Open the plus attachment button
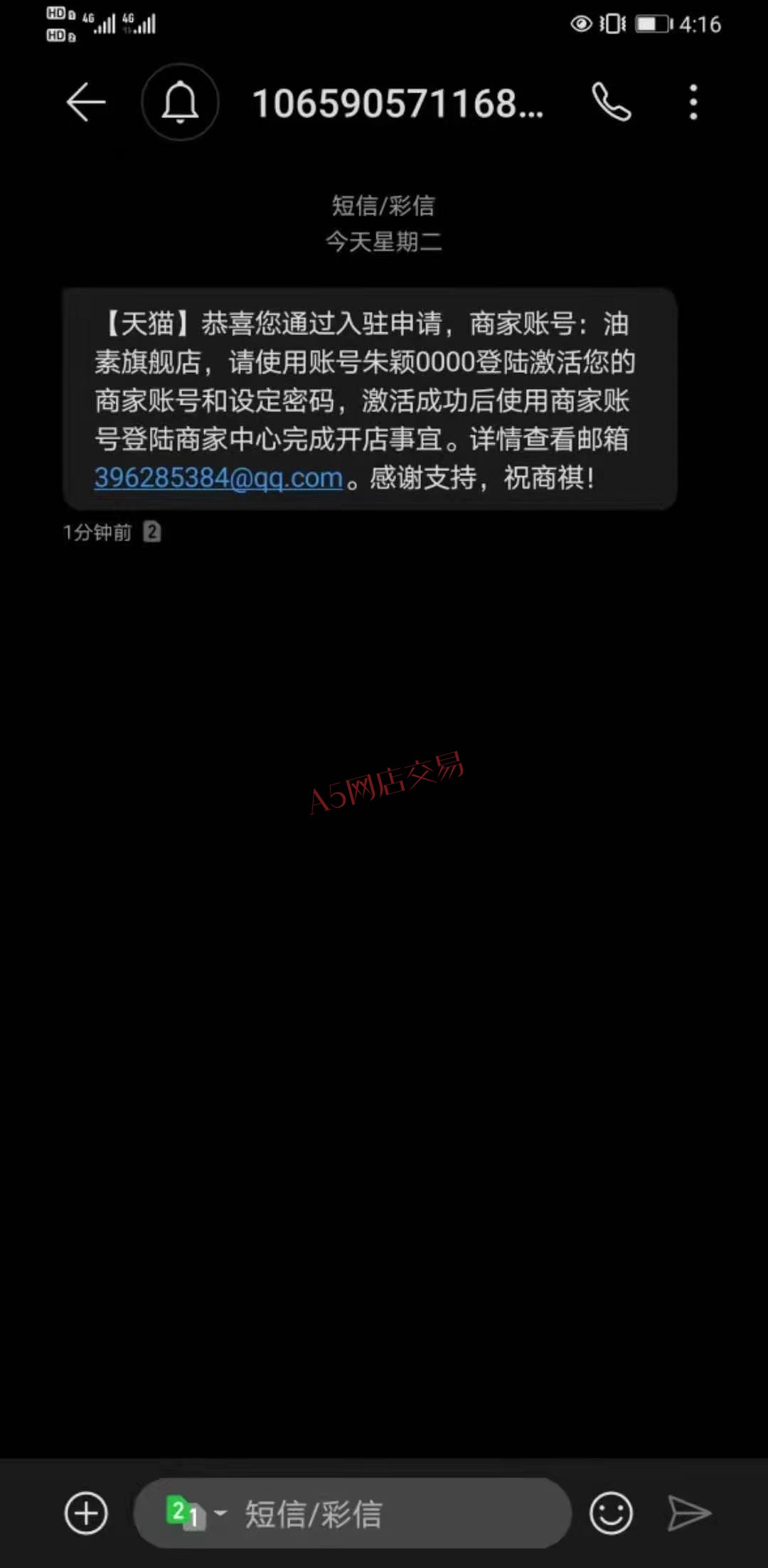 coord(86,1513)
